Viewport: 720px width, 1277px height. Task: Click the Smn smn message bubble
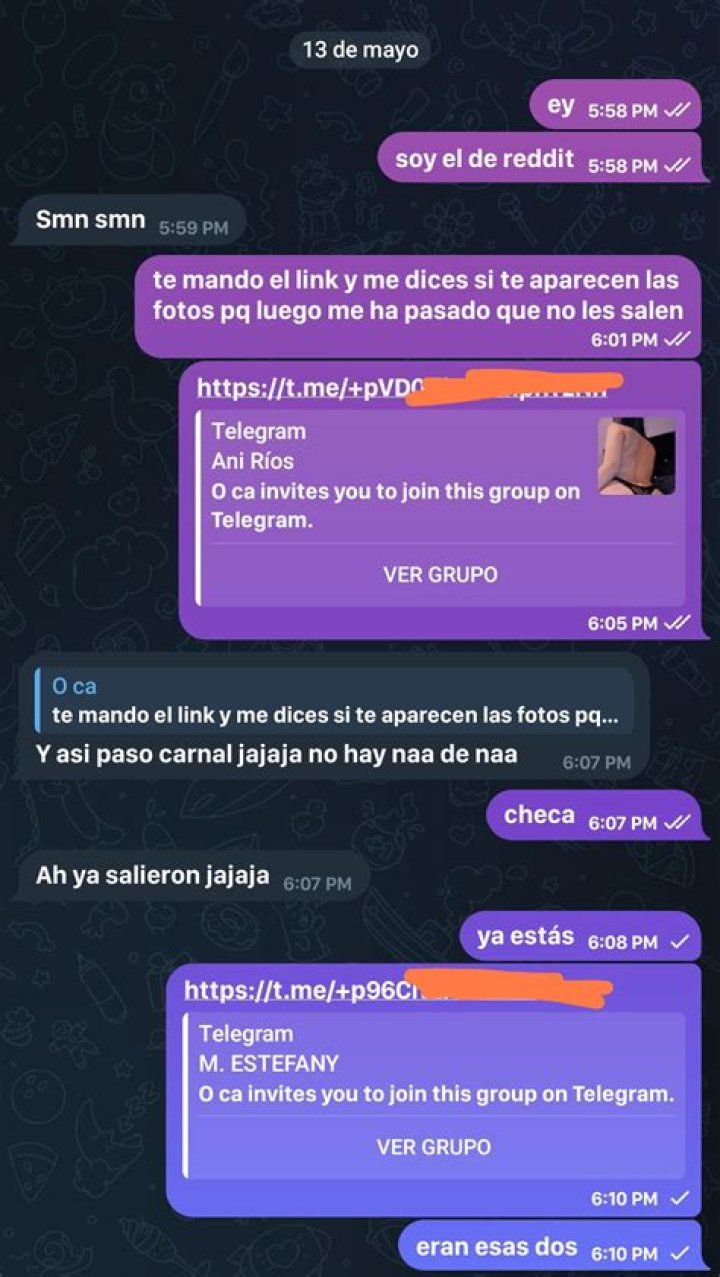point(91,218)
